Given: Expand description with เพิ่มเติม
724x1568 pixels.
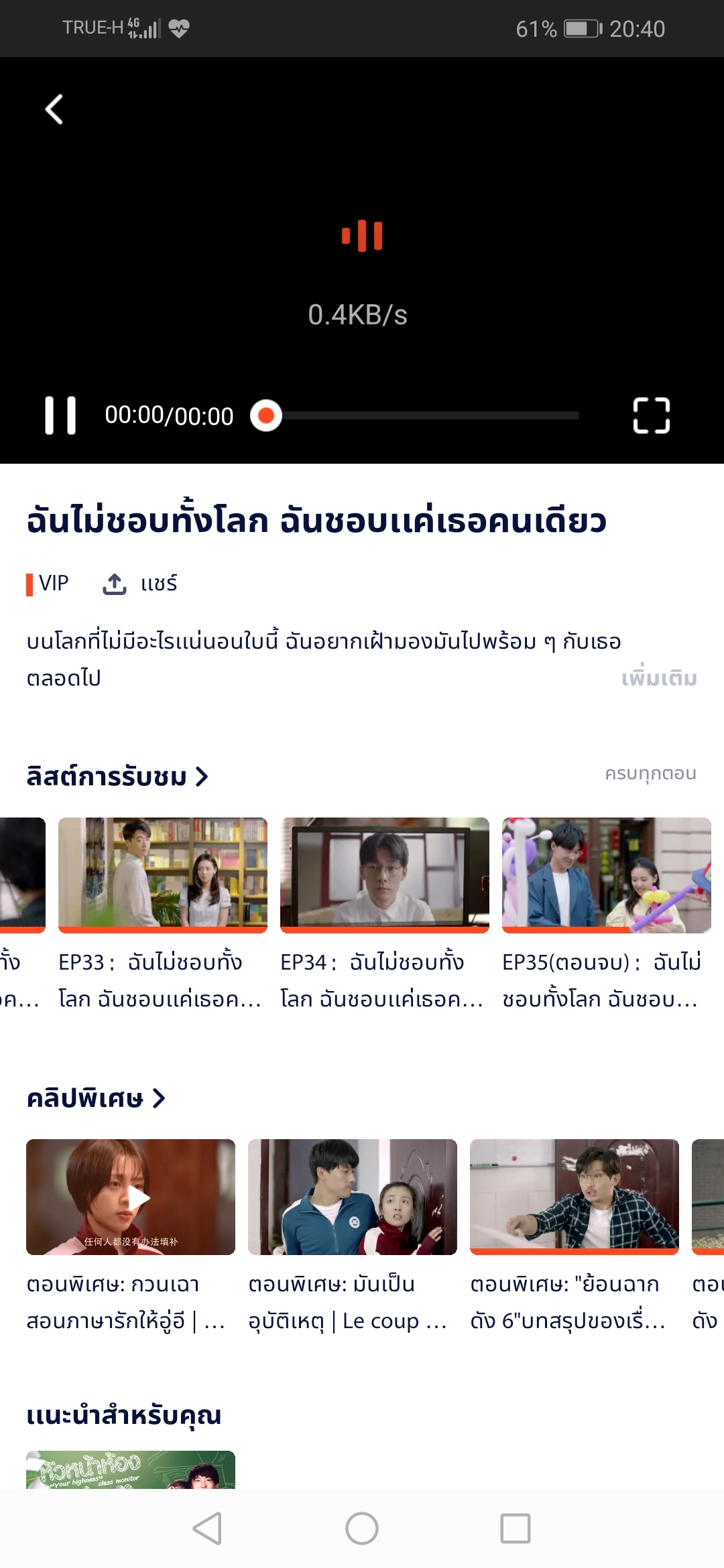Looking at the screenshot, I should 658,678.
